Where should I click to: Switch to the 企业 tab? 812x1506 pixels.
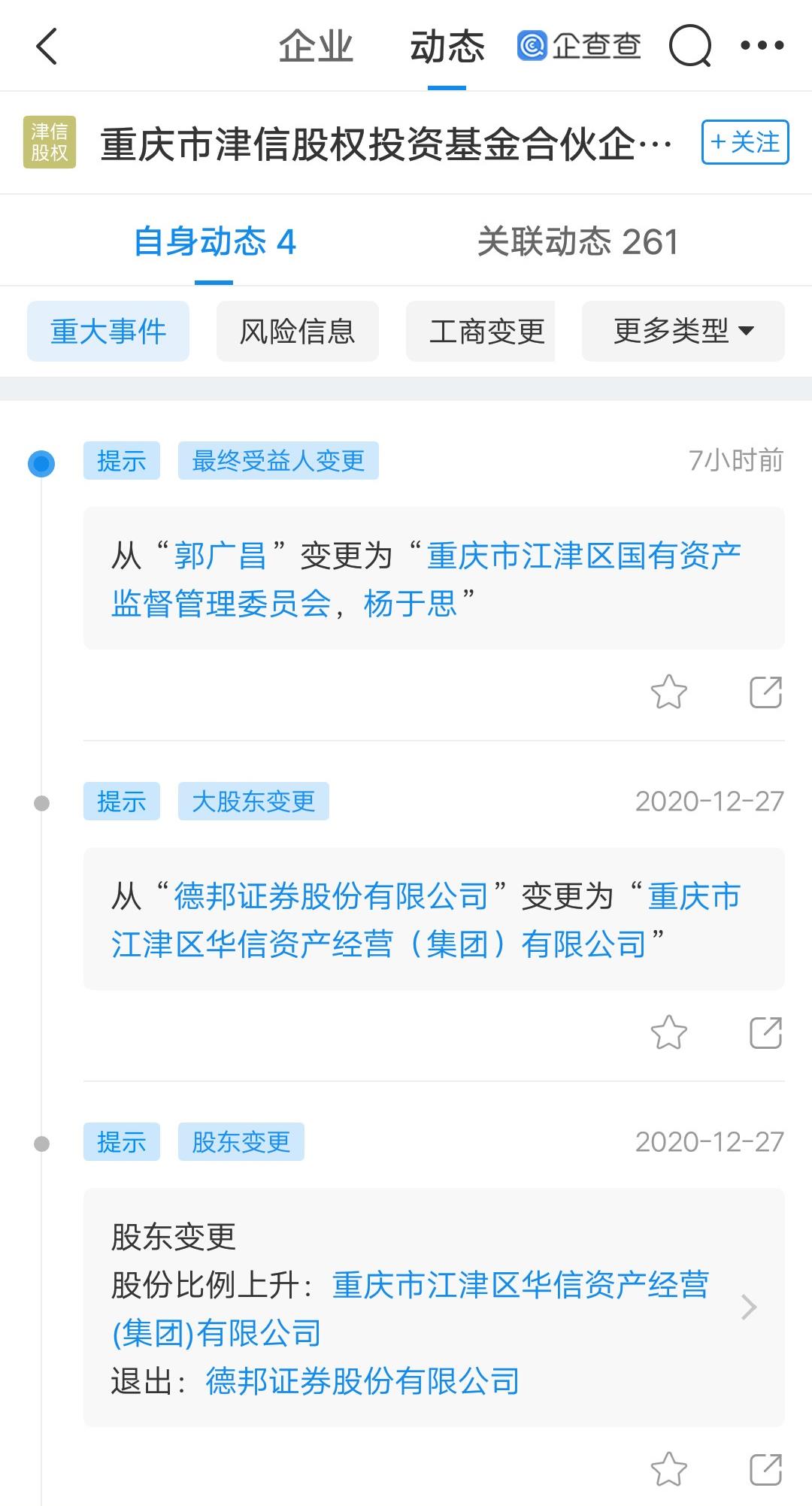click(x=316, y=47)
